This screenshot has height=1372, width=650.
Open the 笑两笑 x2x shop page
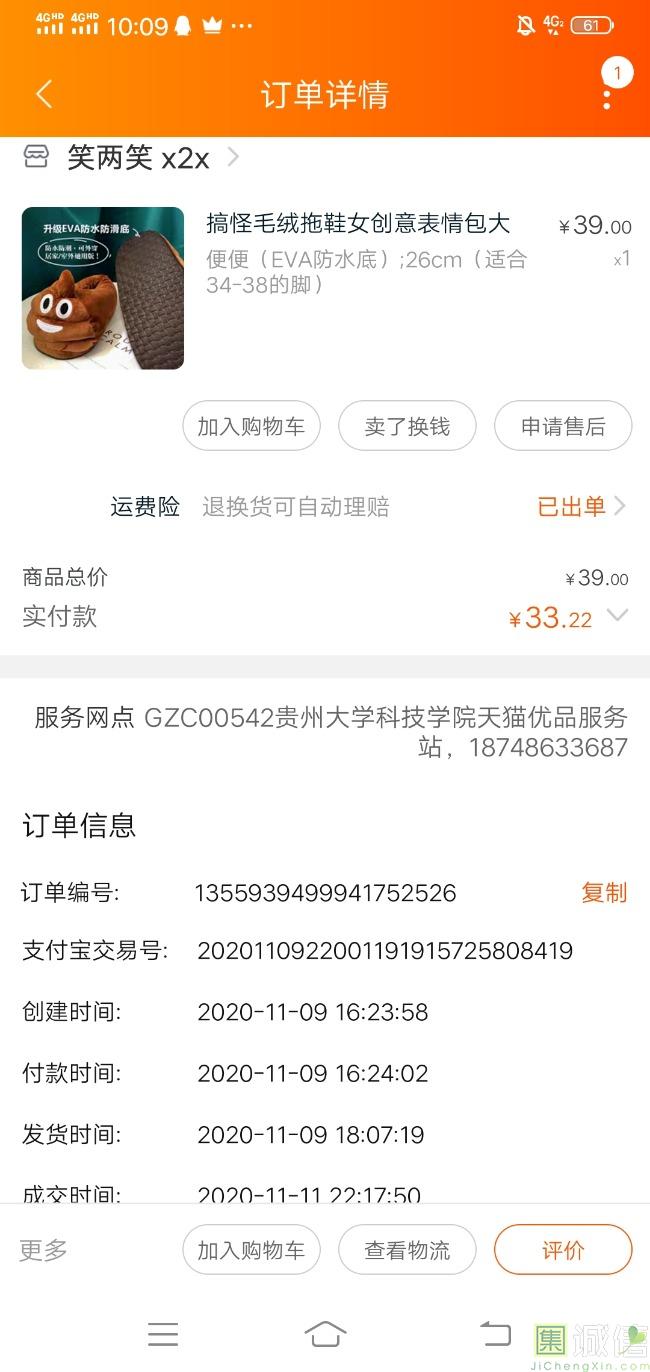(x=138, y=157)
